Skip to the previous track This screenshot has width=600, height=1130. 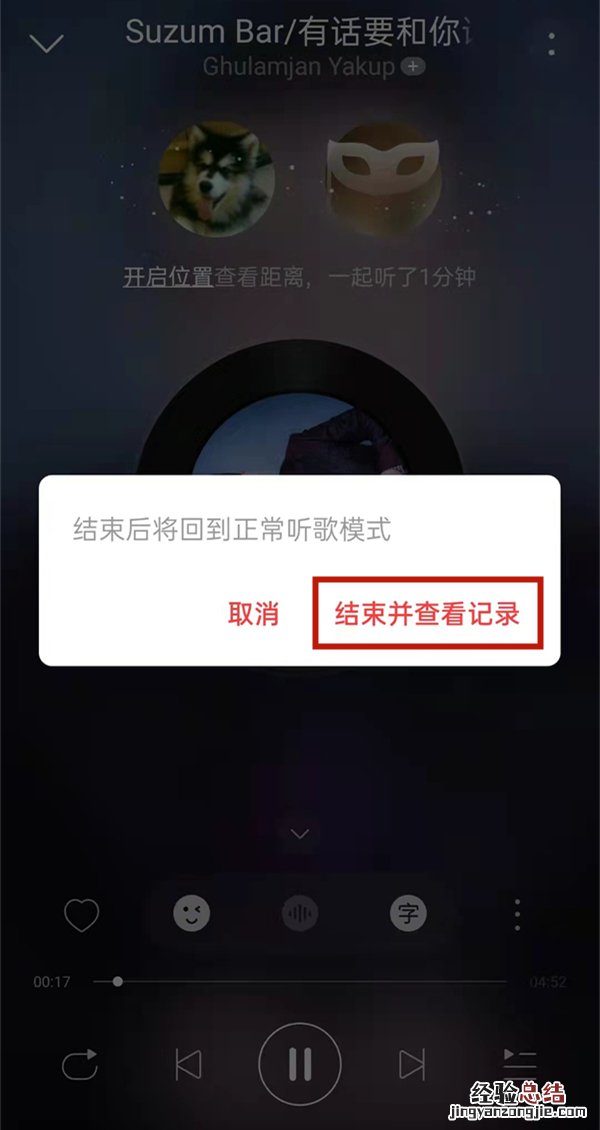(x=188, y=1065)
